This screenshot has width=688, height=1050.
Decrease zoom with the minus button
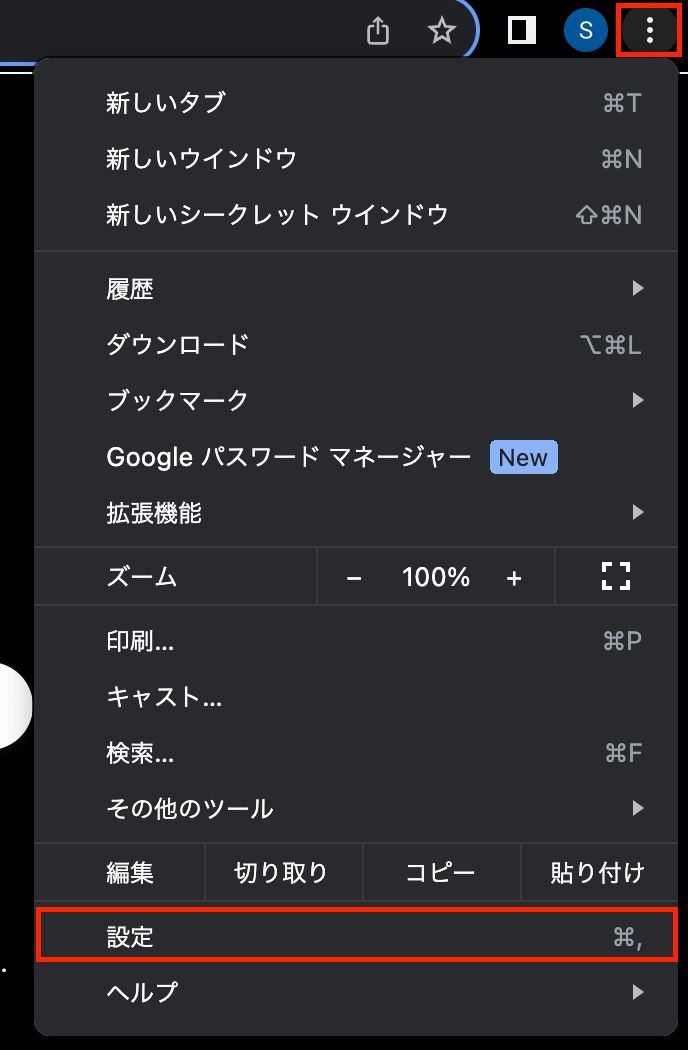pos(354,577)
